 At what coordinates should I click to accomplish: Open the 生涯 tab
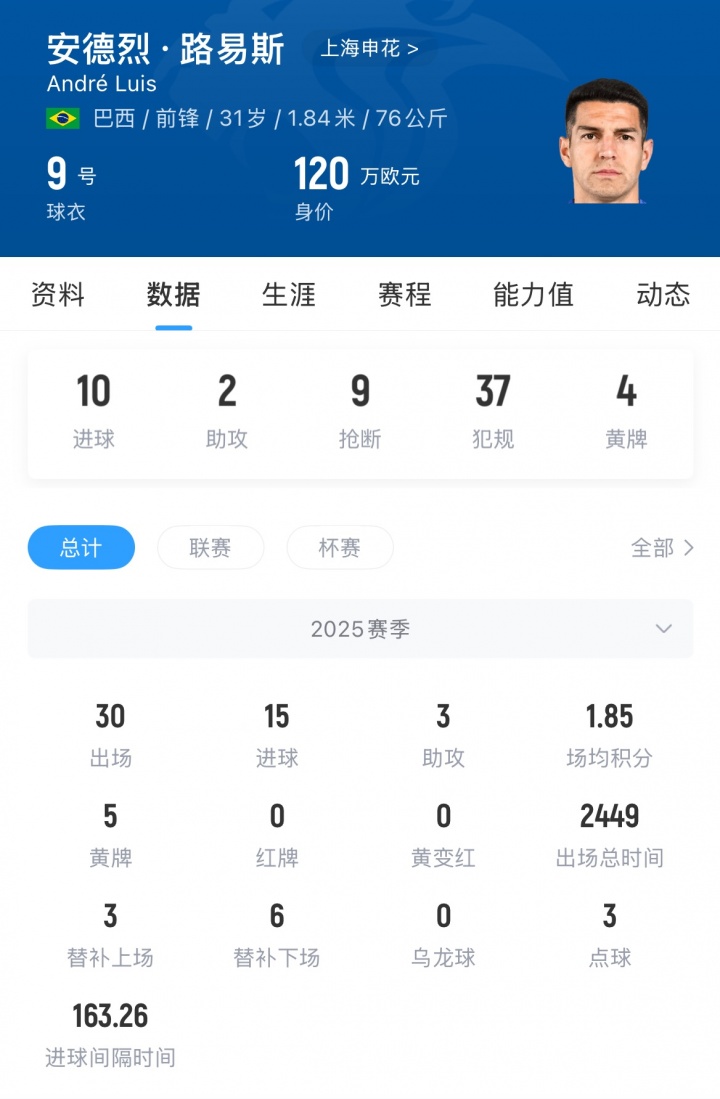coord(289,295)
